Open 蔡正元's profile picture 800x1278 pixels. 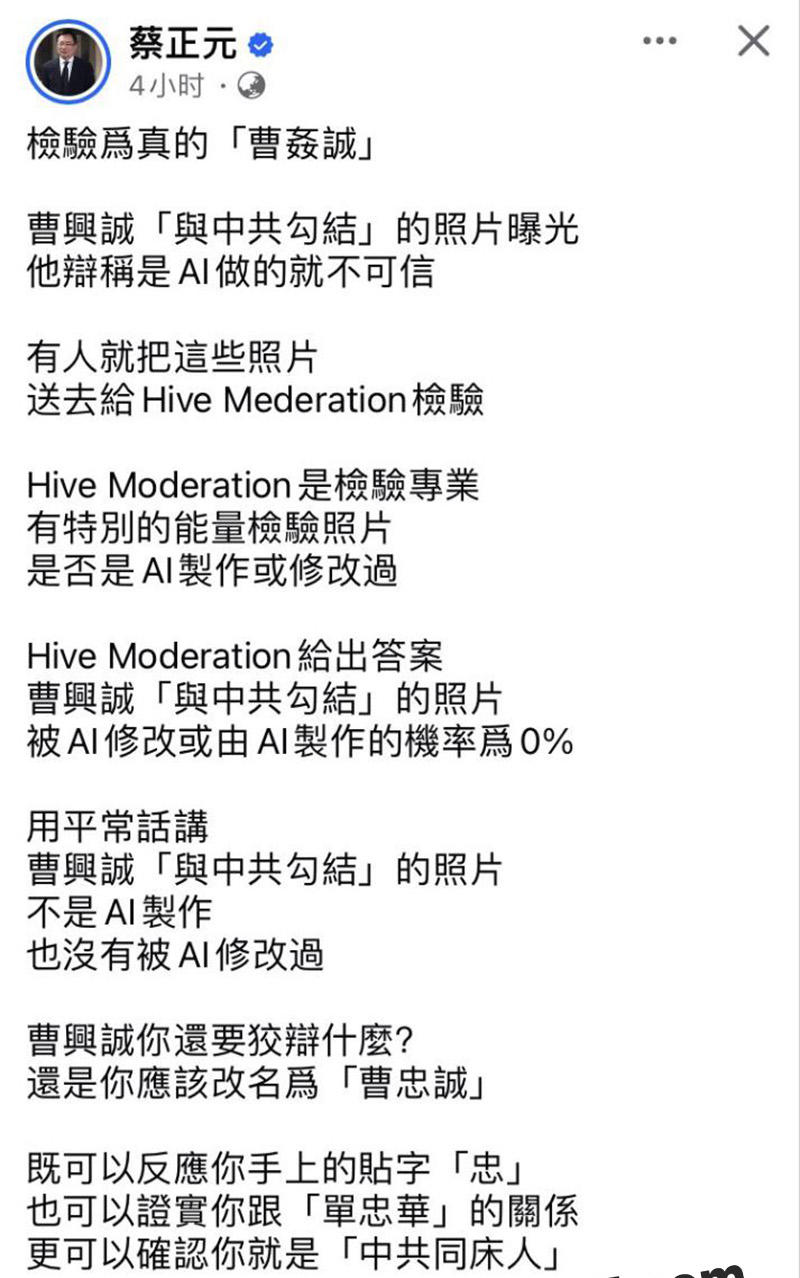coord(69,61)
